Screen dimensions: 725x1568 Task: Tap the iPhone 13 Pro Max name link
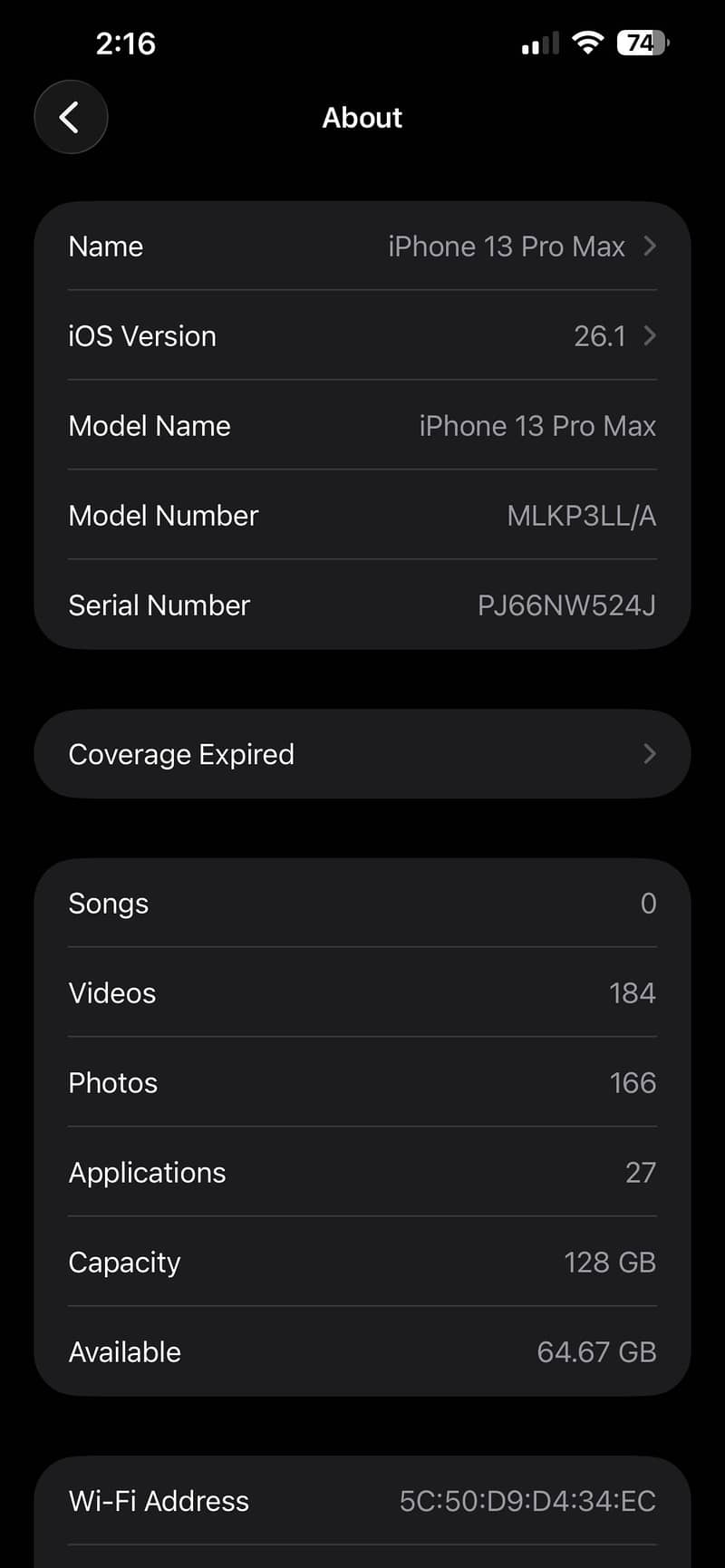507,246
